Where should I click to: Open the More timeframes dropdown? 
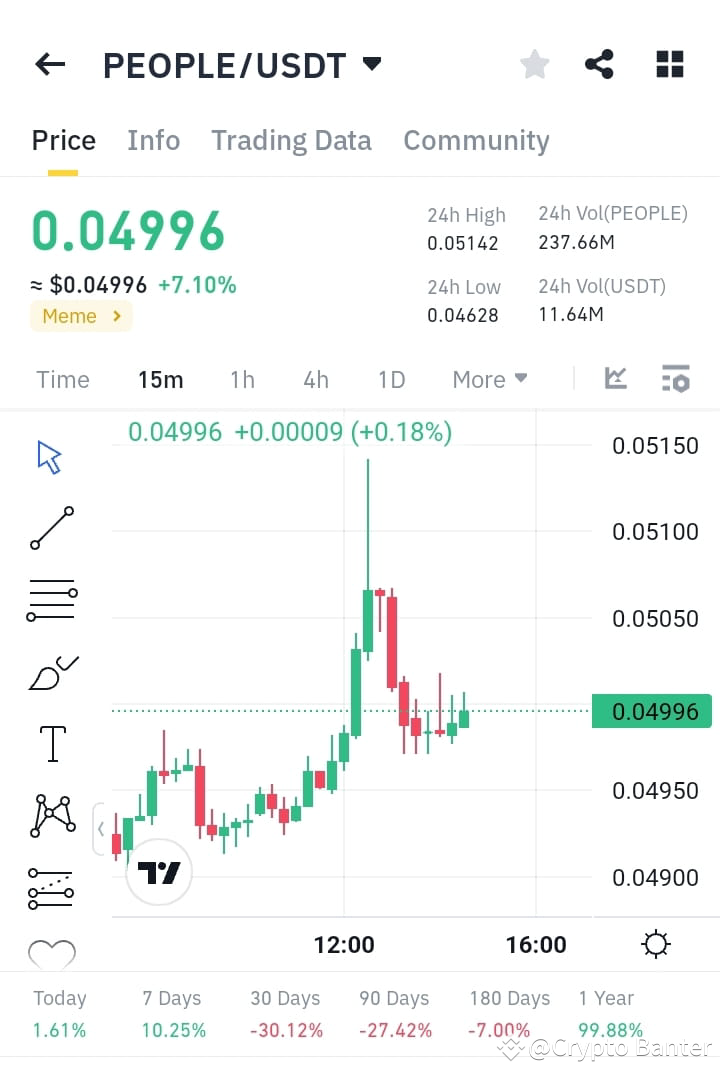click(489, 379)
